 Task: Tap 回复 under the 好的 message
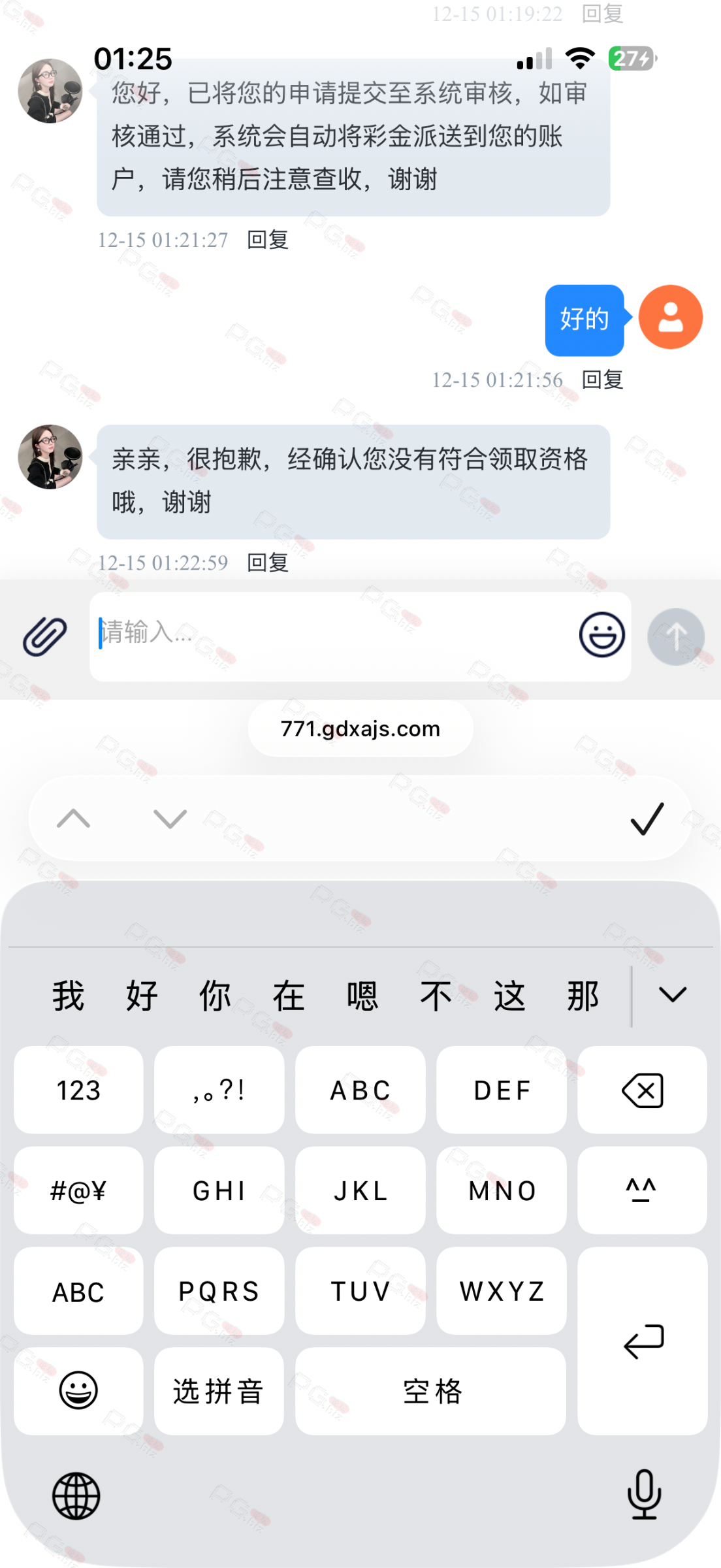click(x=602, y=380)
